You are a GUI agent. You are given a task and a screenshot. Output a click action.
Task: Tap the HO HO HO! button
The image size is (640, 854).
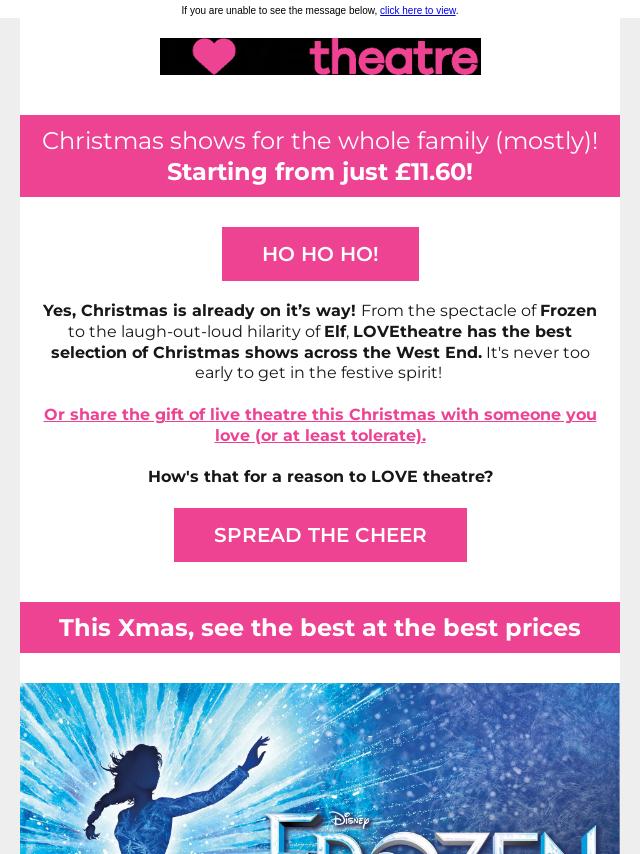(320, 254)
